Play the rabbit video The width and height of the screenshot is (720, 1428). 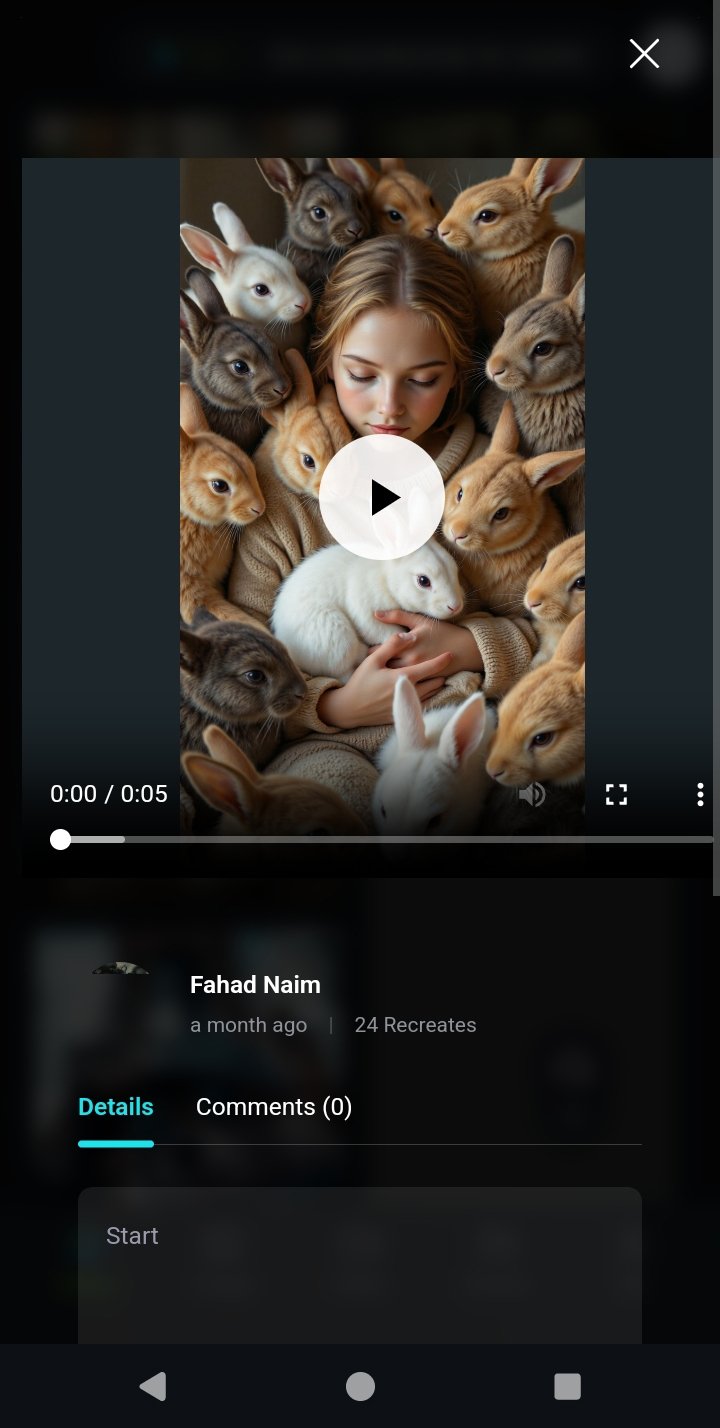pyautogui.click(x=382, y=497)
